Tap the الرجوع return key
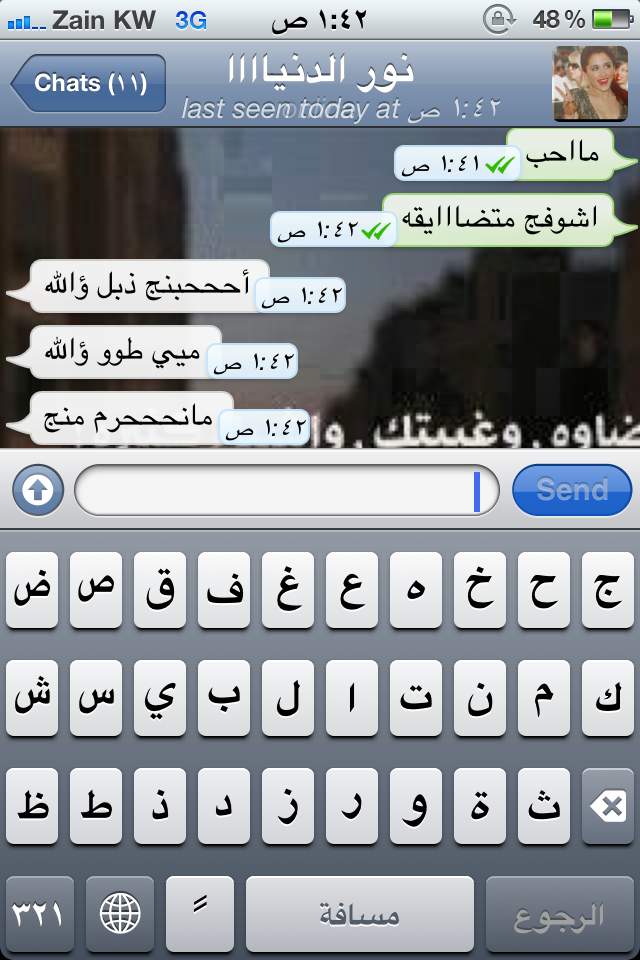The image size is (640, 960). click(560, 914)
